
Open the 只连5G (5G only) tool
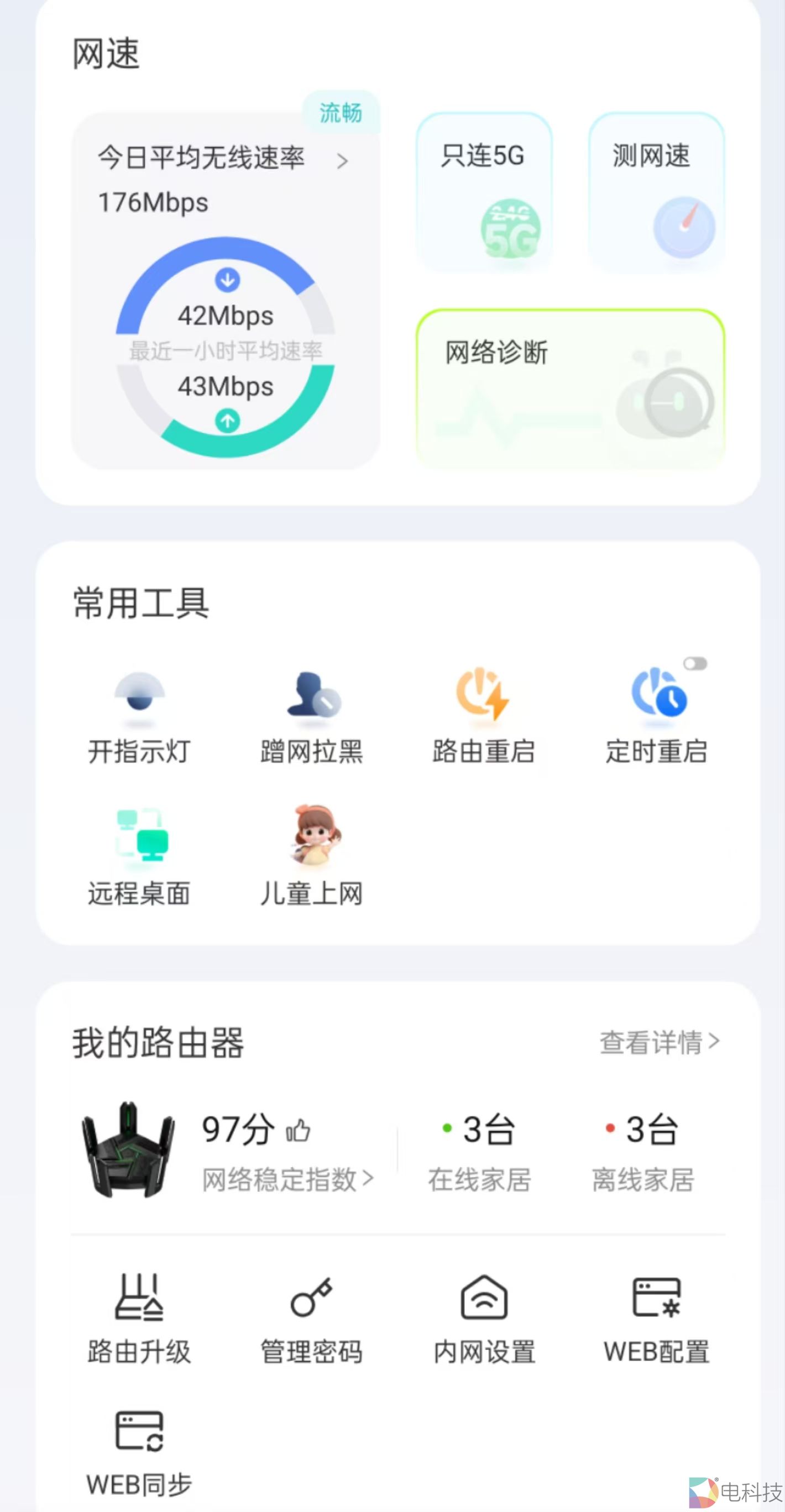tap(484, 193)
